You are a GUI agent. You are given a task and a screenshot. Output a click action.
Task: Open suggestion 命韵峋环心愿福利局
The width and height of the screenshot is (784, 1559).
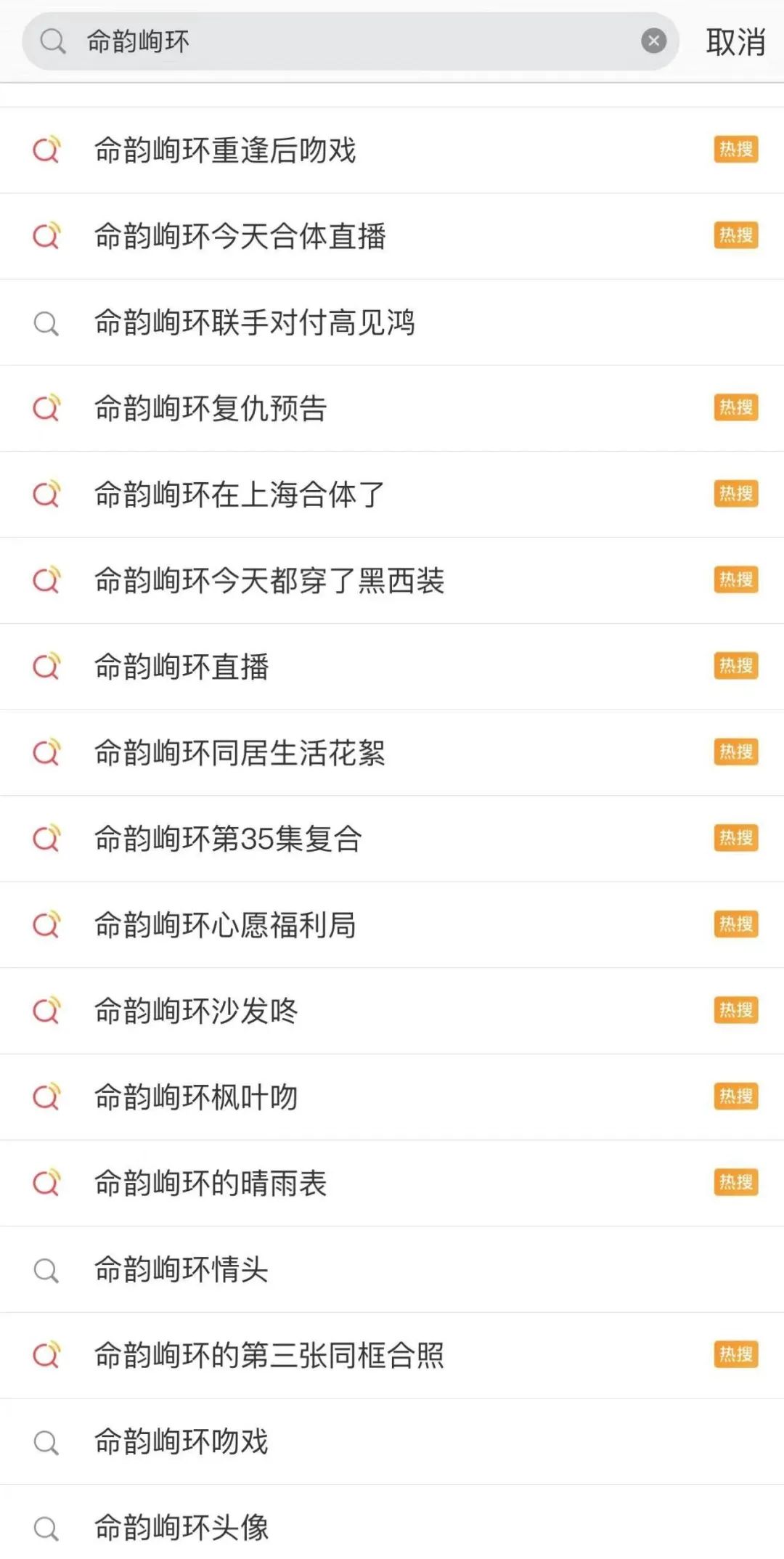tap(225, 924)
